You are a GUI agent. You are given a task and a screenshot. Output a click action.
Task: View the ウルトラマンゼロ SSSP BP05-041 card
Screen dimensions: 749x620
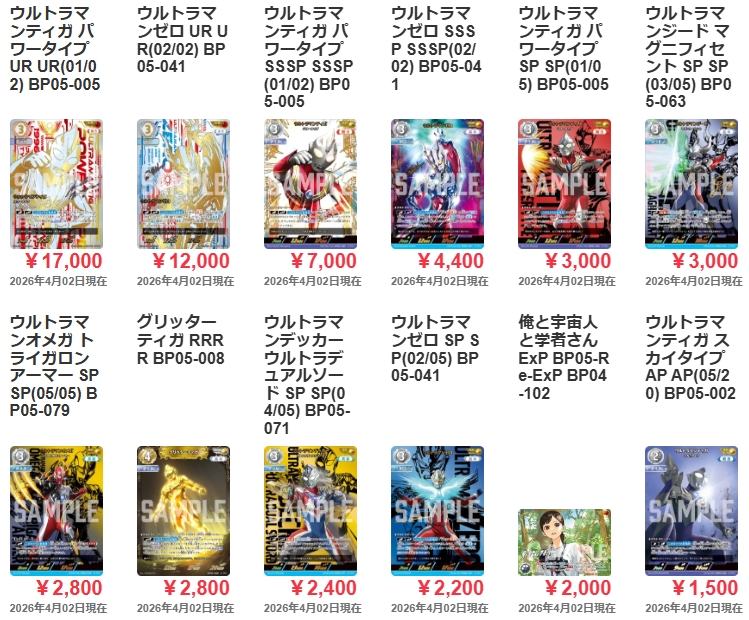[x=437, y=184]
